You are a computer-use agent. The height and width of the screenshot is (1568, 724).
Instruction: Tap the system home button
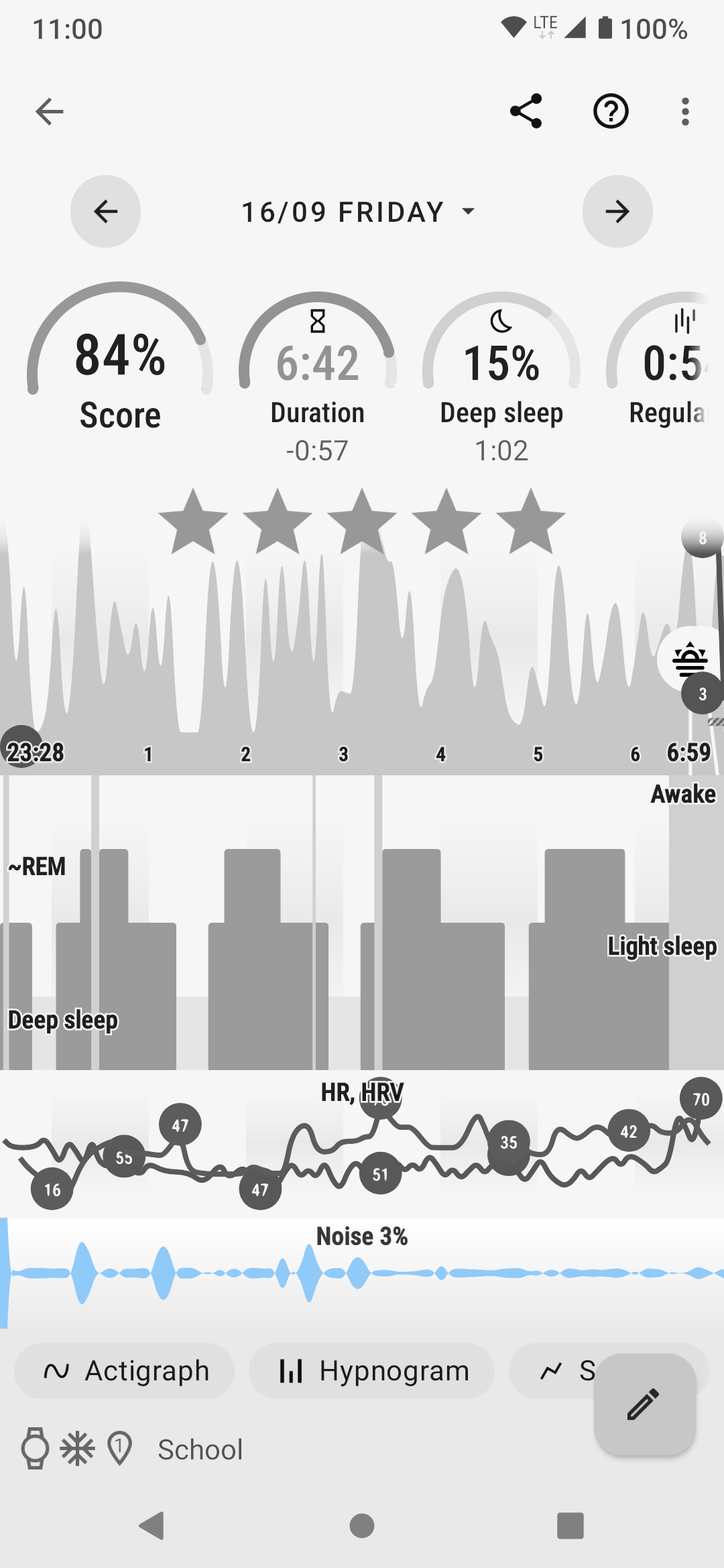tap(362, 1526)
